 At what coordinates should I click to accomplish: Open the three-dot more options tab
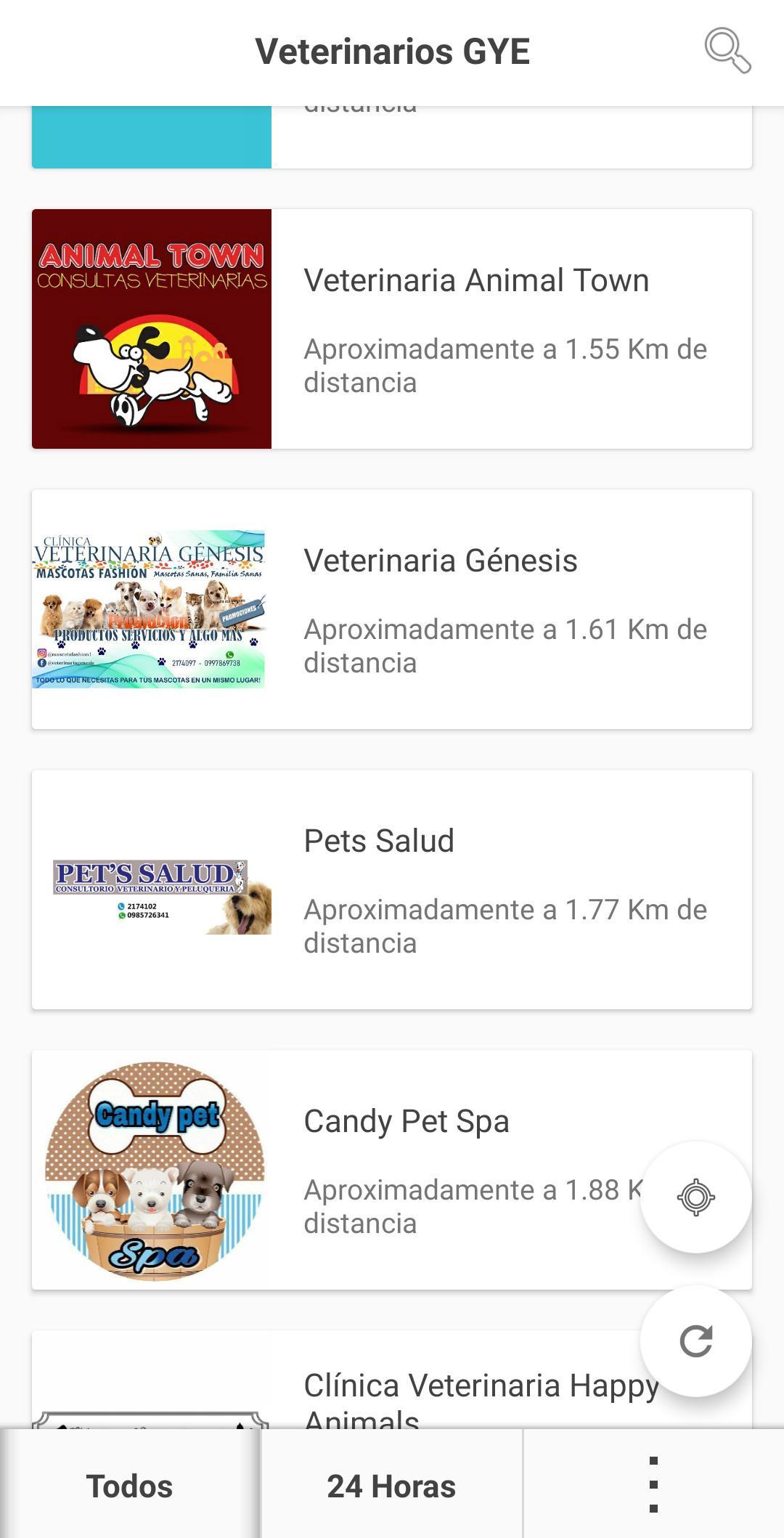653,1485
